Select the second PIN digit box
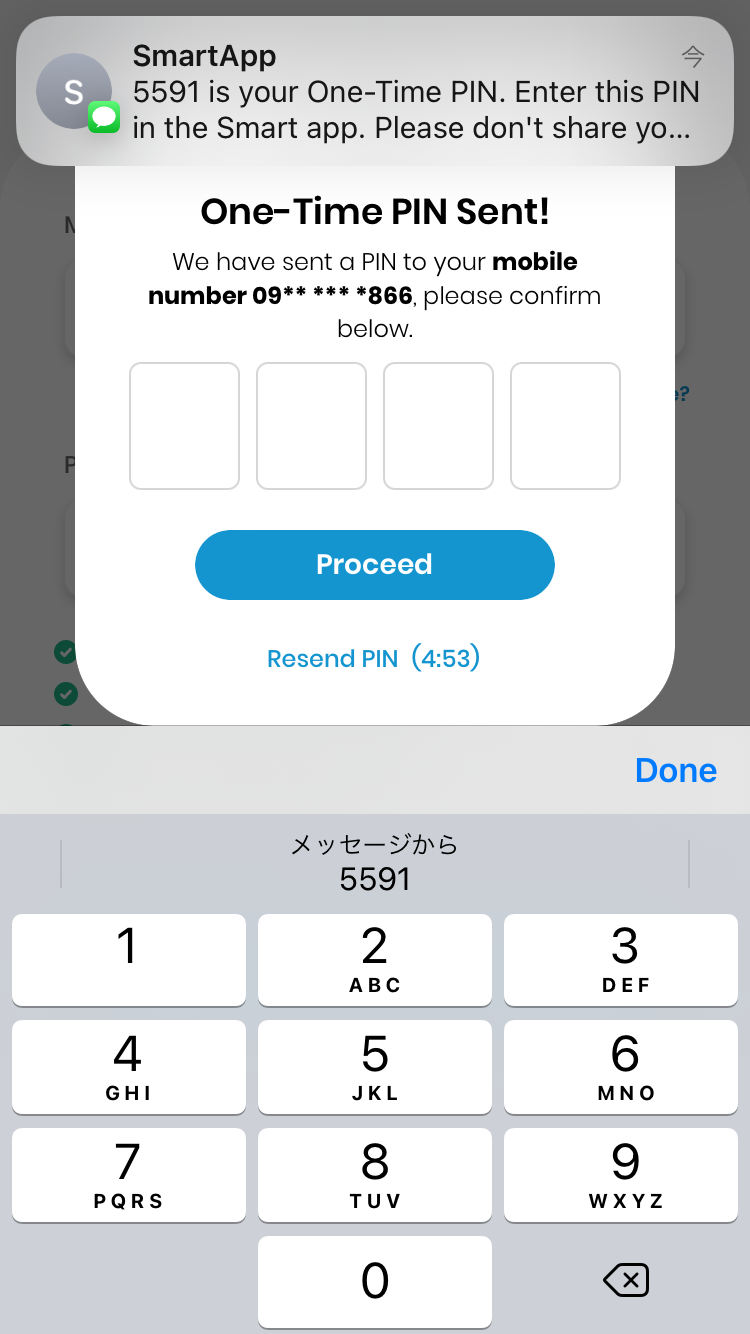 (312, 426)
